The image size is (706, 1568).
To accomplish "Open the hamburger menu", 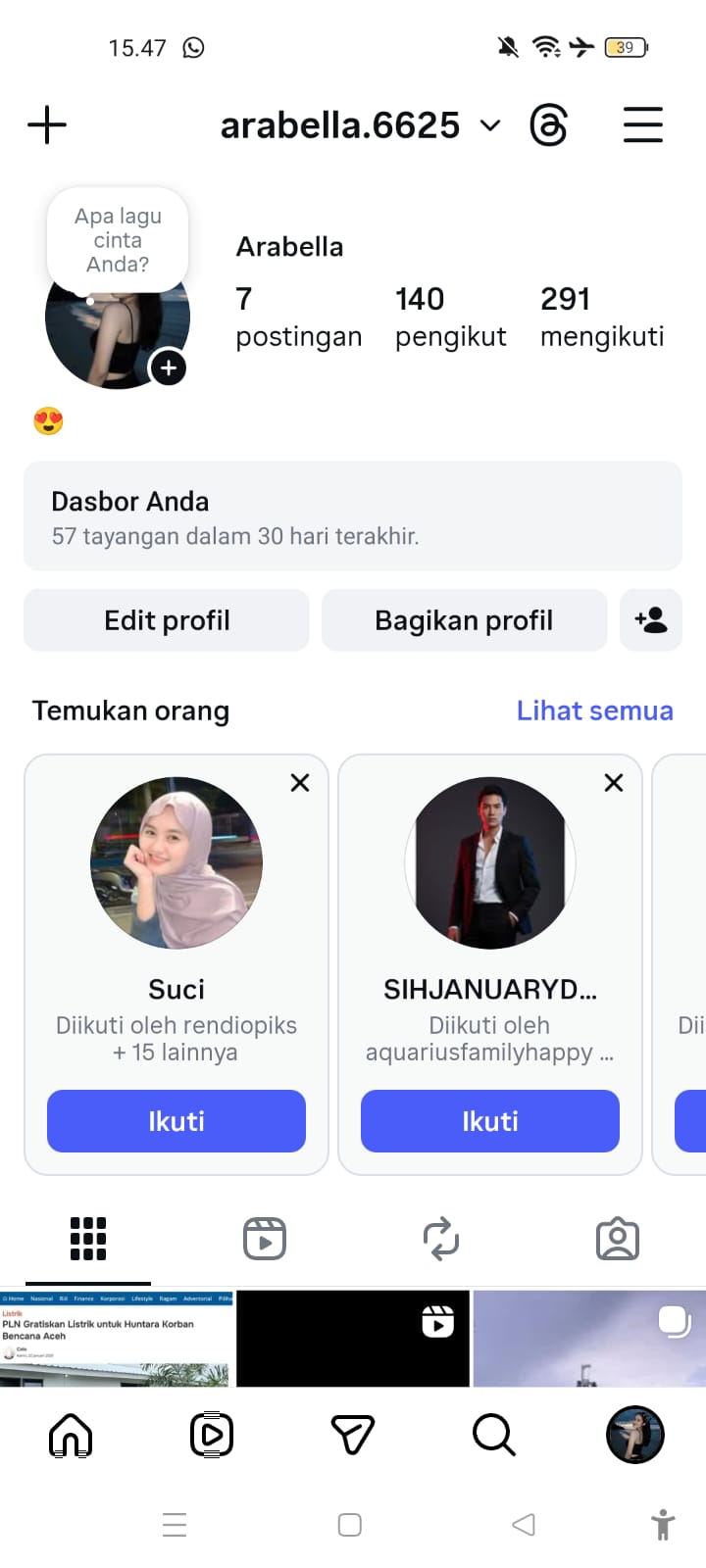I will tap(643, 125).
